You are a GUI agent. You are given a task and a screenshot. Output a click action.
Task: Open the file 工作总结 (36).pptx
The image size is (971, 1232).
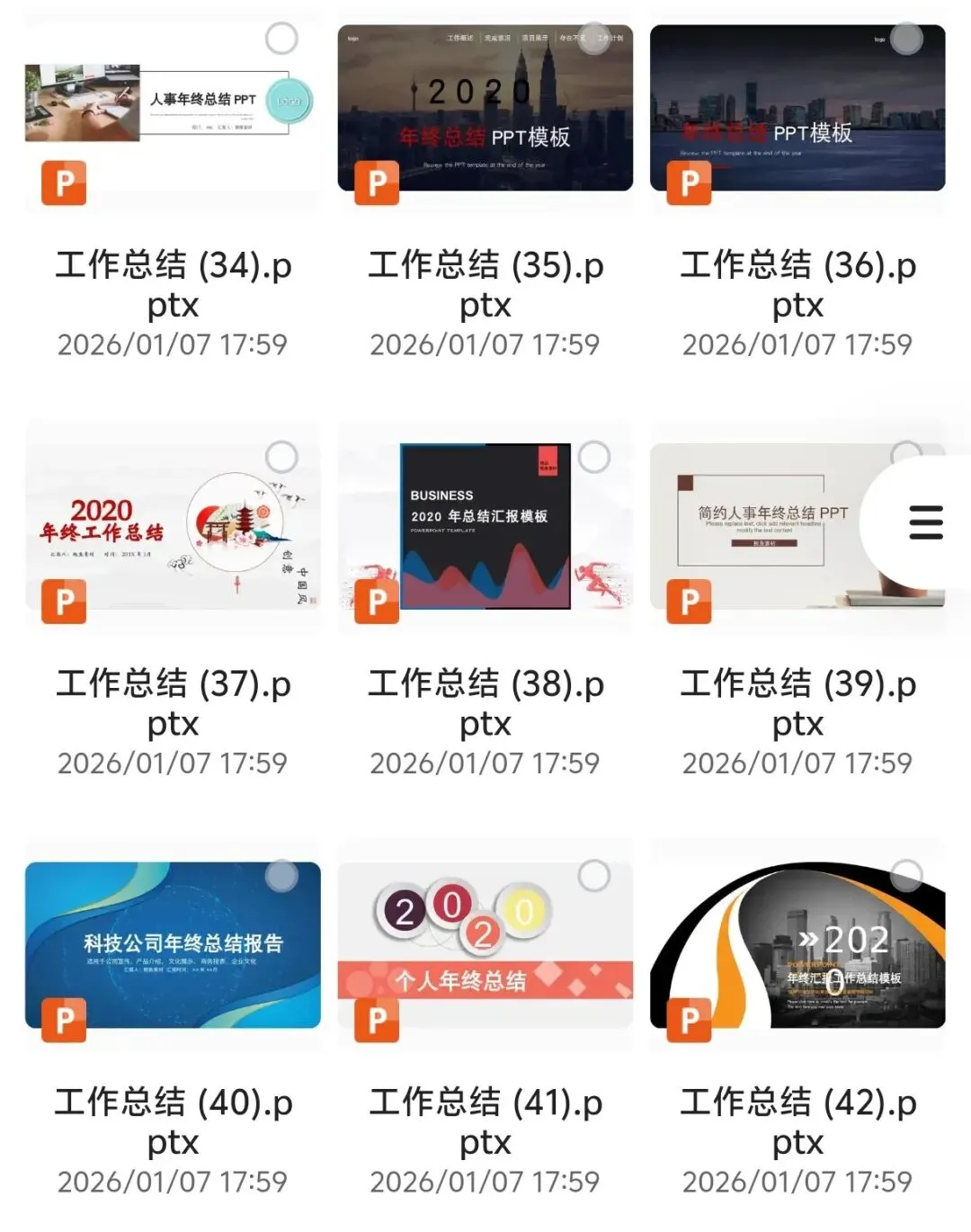(x=797, y=112)
